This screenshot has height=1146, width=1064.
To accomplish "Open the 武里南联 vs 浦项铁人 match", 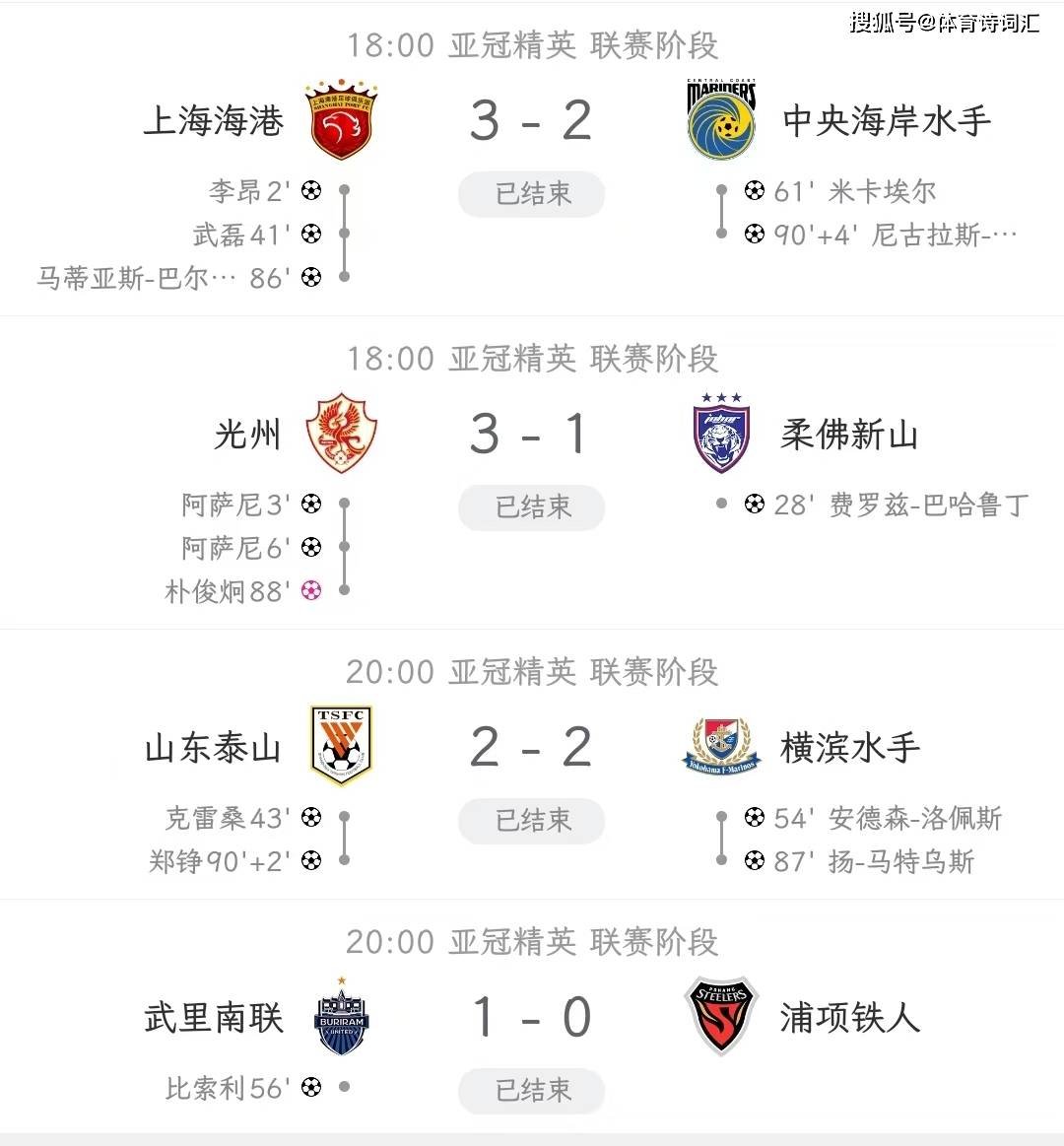I will tap(531, 1018).
